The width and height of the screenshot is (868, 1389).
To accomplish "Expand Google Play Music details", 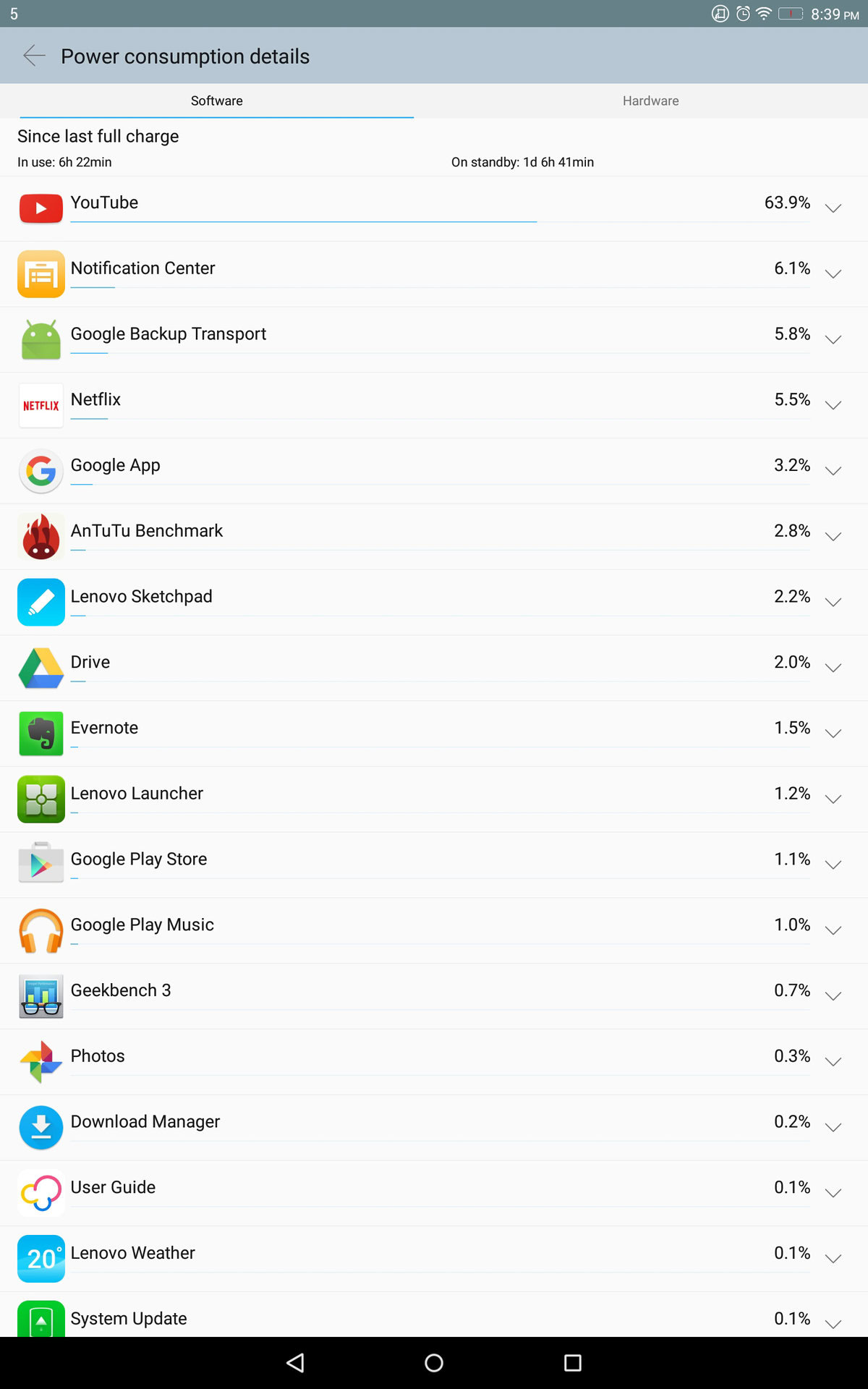I will [833, 930].
